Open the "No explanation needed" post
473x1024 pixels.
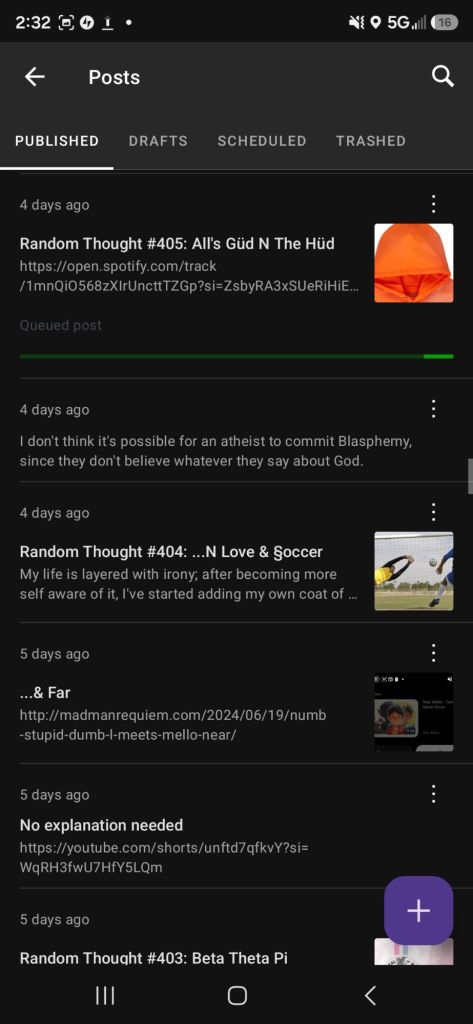236,825
